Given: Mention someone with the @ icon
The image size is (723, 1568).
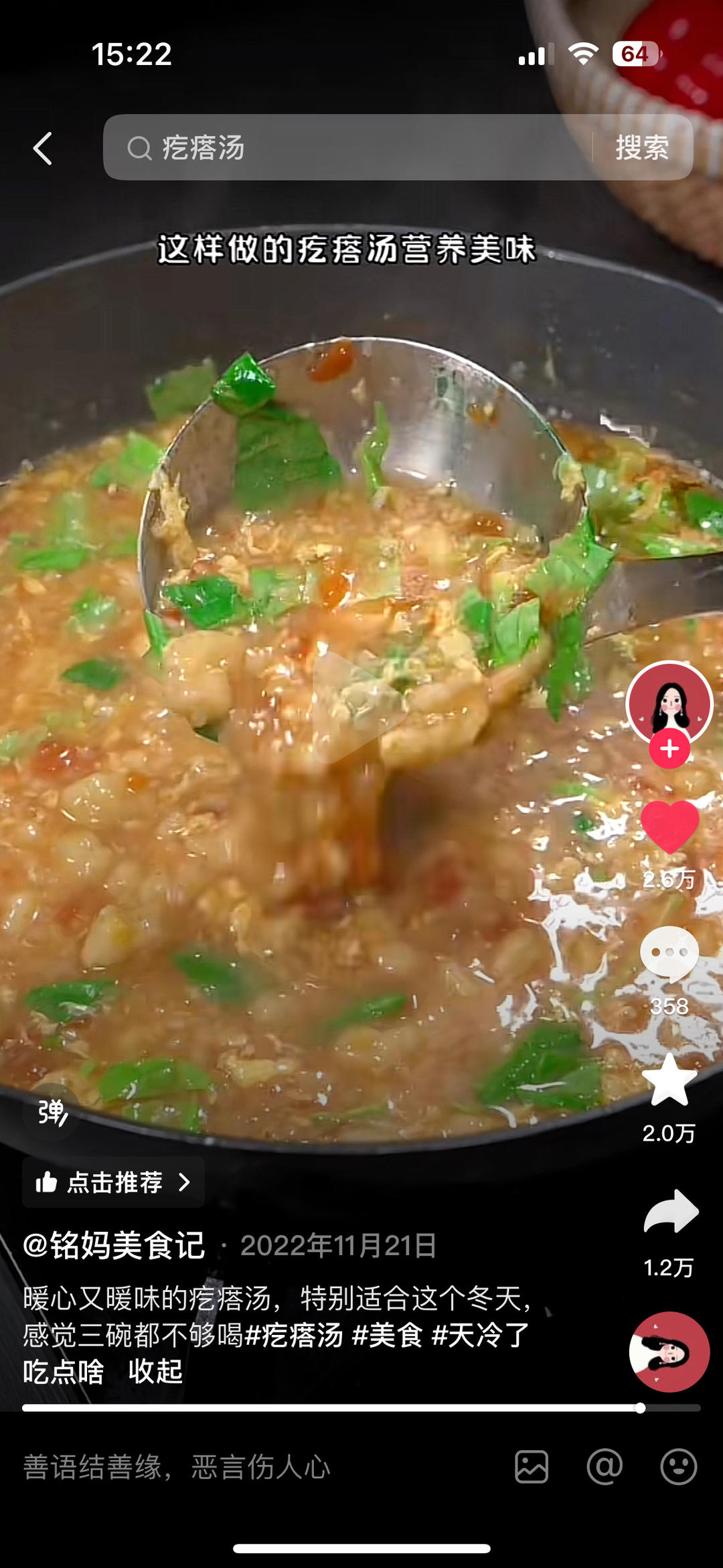Looking at the screenshot, I should tap(605, 1467).
